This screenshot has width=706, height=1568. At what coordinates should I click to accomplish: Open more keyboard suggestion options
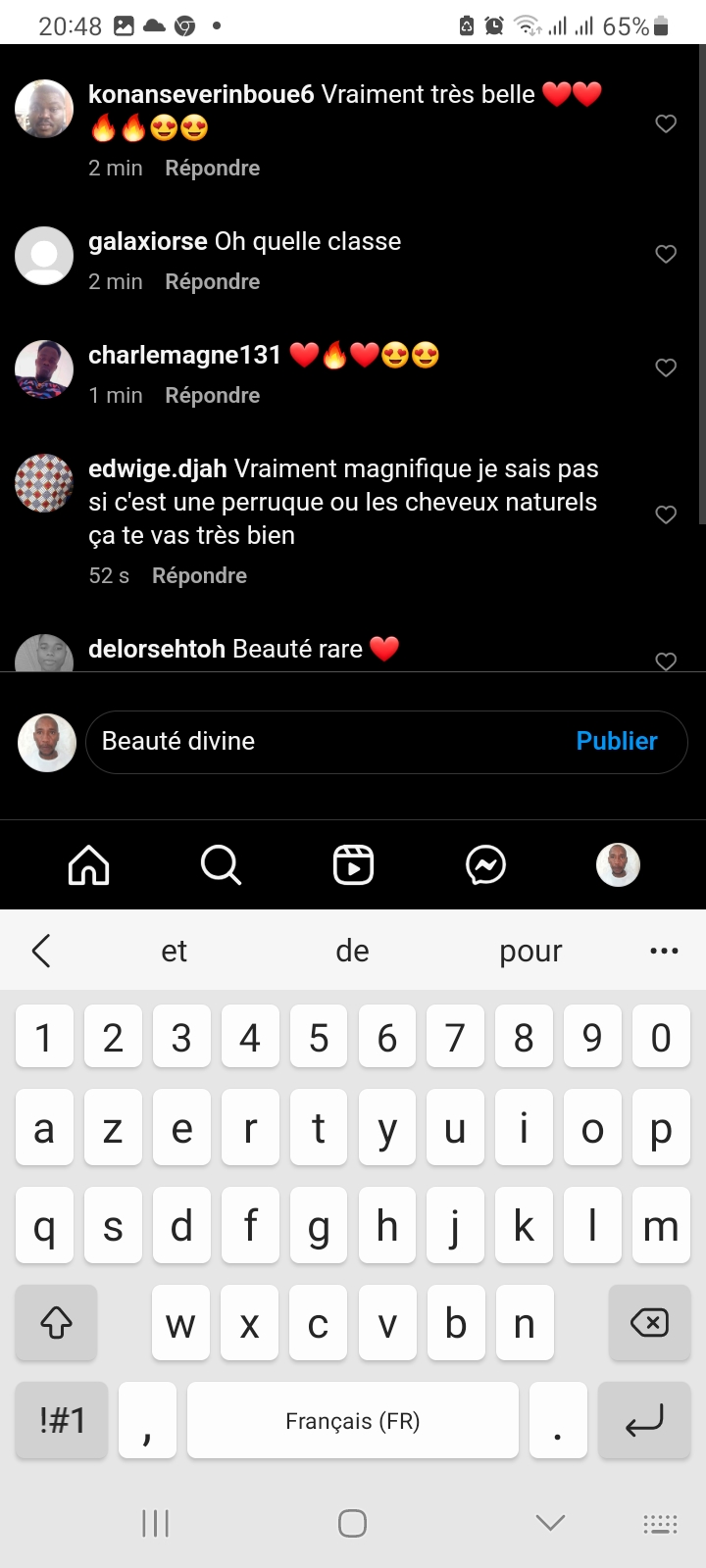pyautogui.click(x=664, y=951)
